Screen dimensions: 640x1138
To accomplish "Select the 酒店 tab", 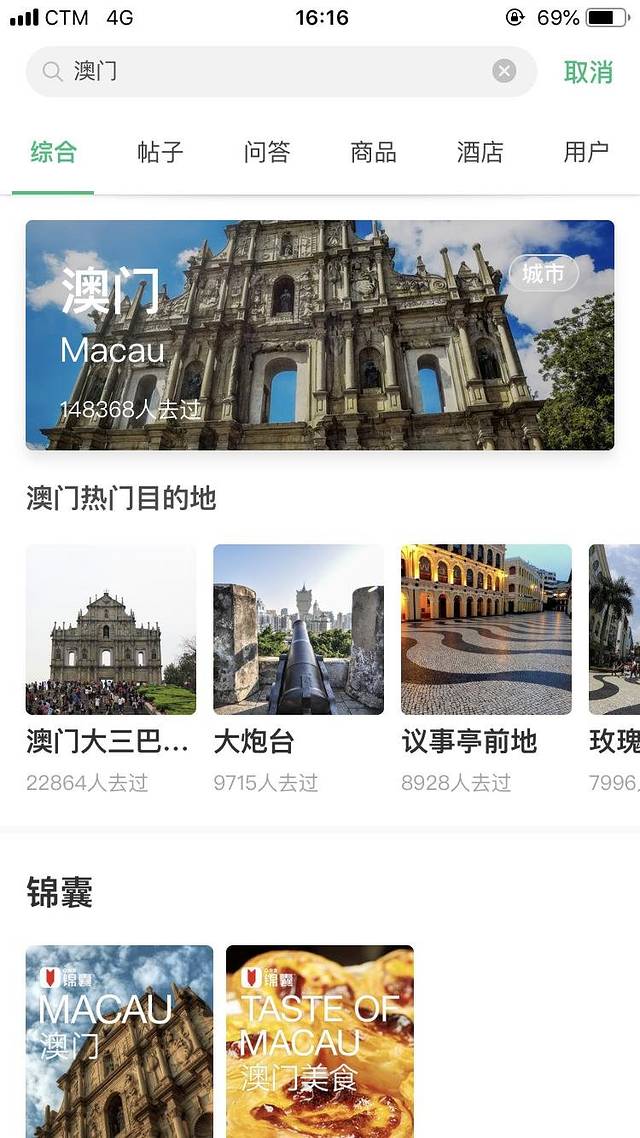I will click(480, 152).
